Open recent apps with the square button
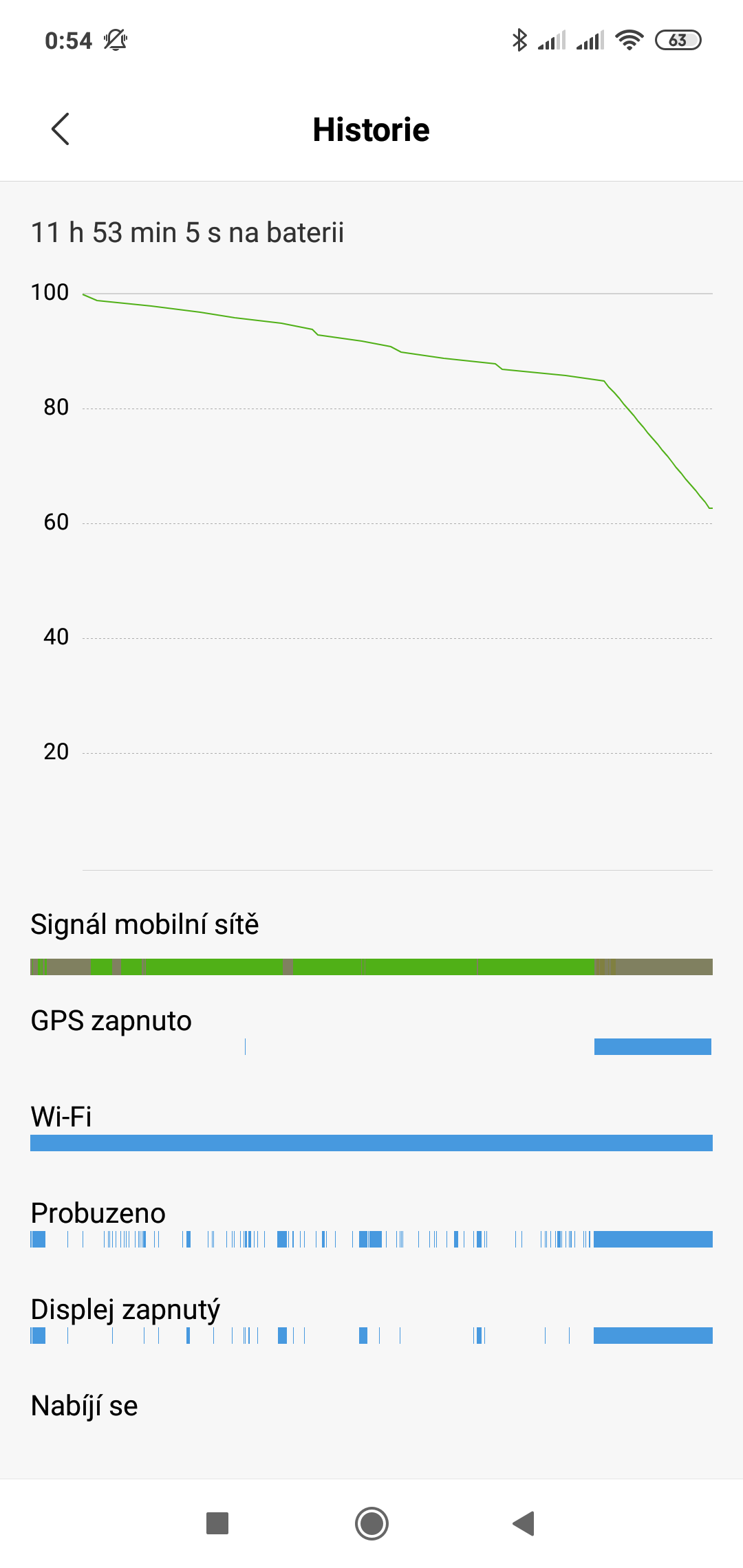Image resolution: width=743 pixels, height=1568 pixels. tap(217, 1523)
